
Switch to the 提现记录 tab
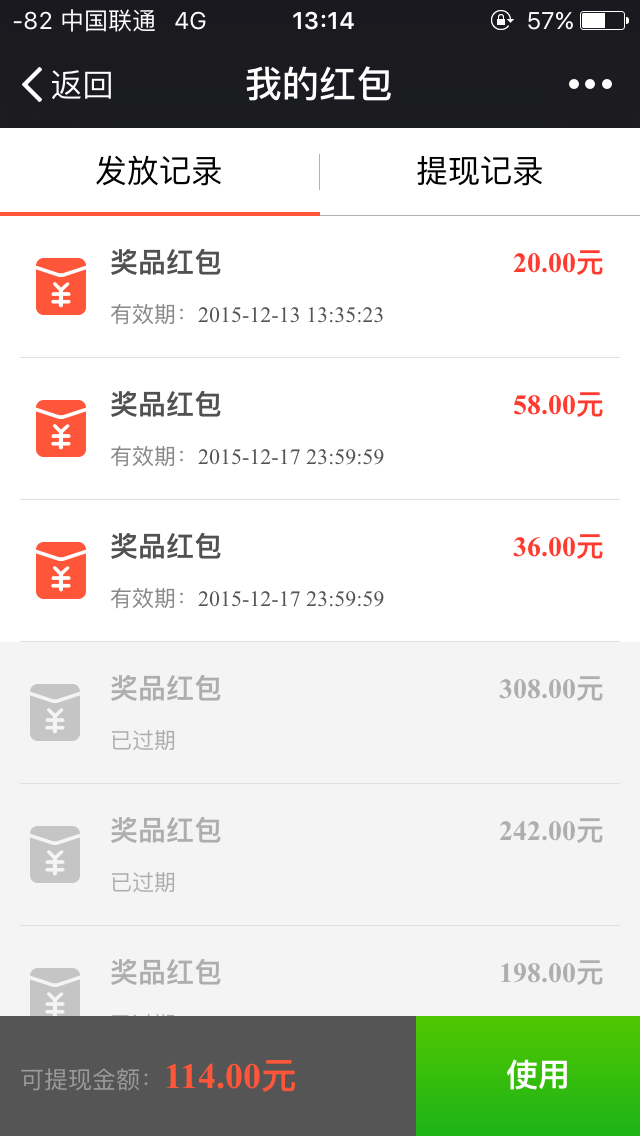coord(480,172)
